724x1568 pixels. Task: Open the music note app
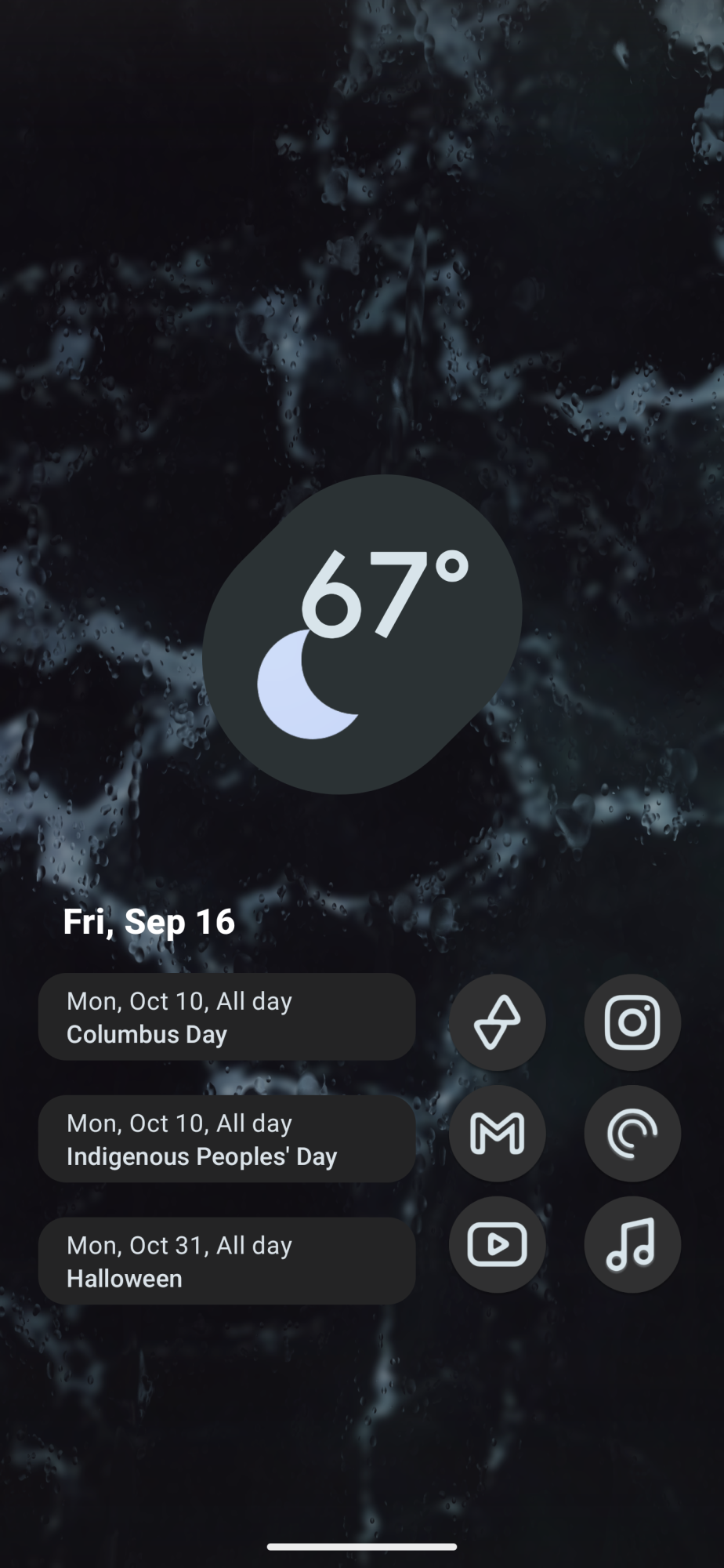pos(632,1244)
